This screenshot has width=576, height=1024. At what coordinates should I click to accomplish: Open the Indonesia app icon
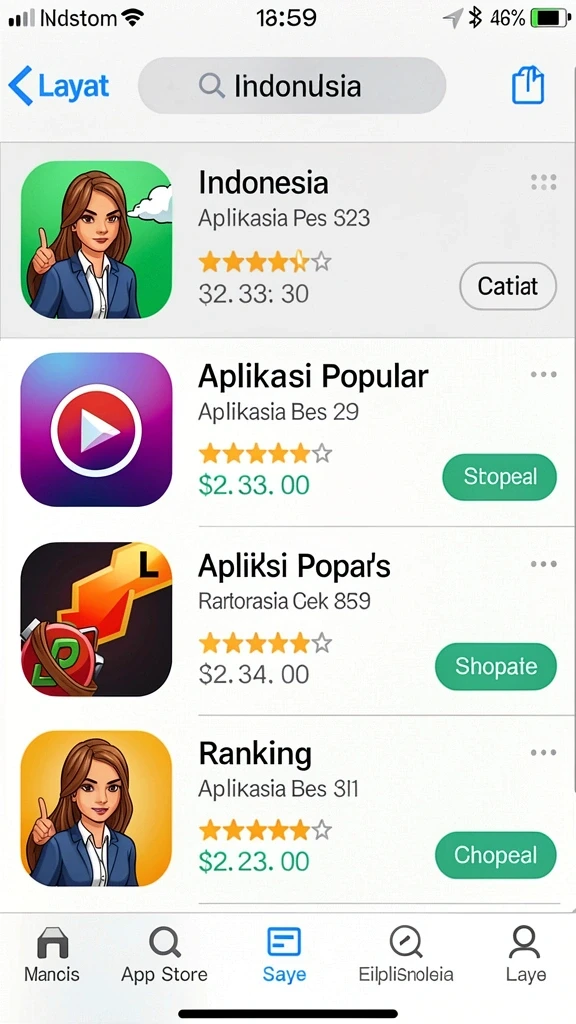(x=97, y=240)
